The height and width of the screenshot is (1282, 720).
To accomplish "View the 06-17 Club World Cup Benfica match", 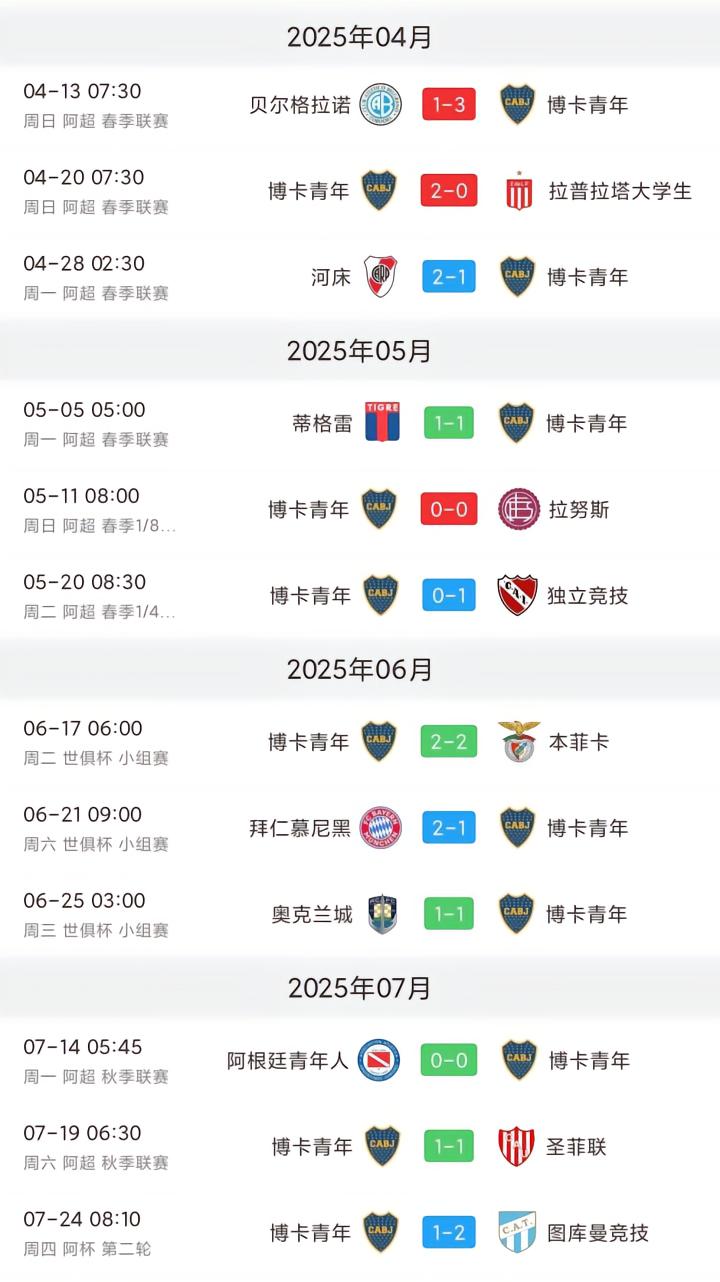I will 449,742.
